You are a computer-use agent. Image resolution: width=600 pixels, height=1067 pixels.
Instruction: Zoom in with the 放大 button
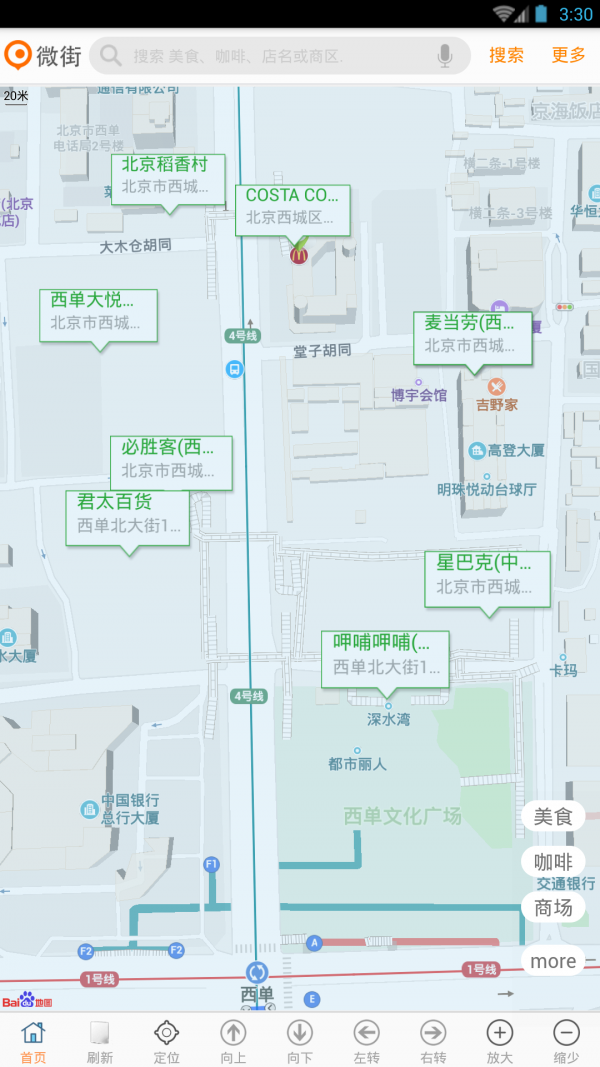pyautogui.click(x=499, y=1041)
